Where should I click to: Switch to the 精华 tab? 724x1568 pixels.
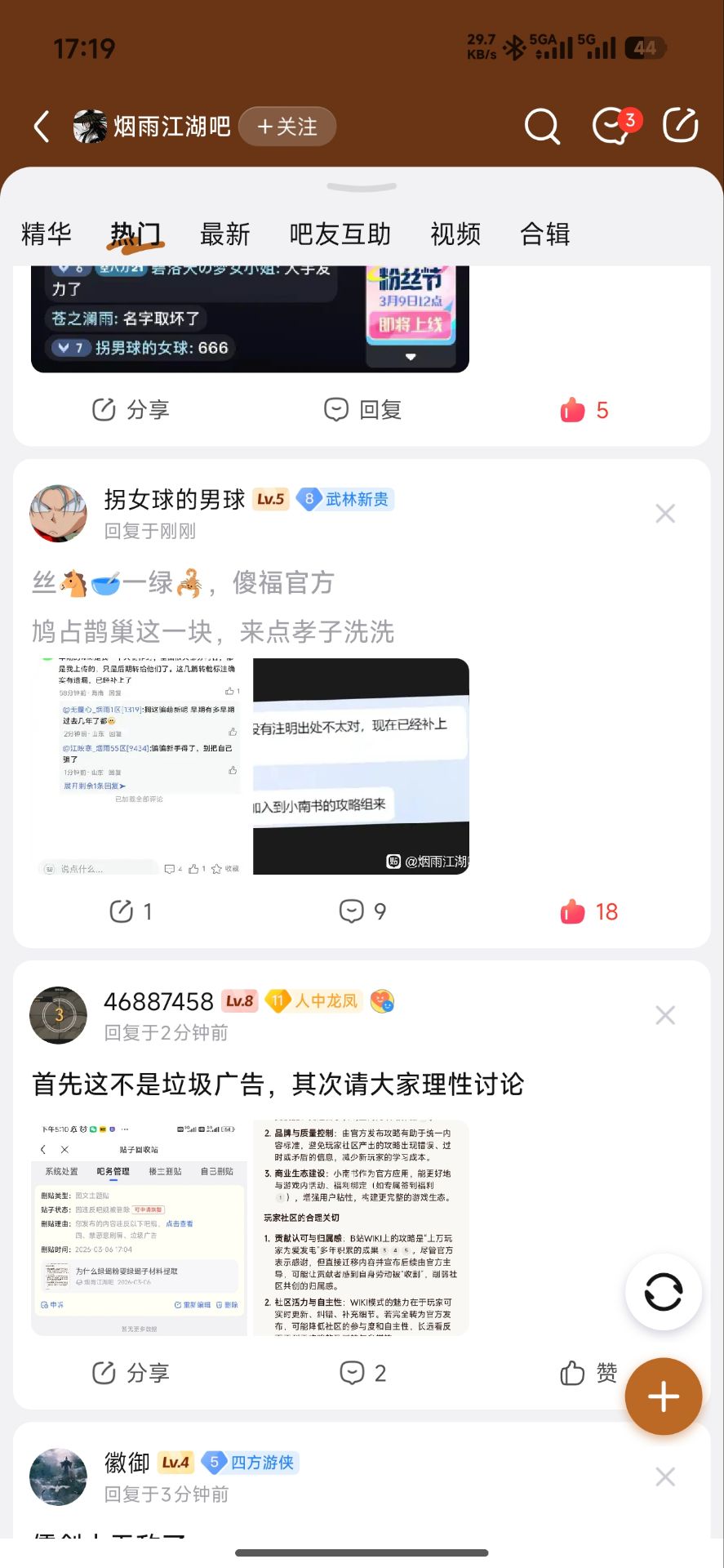47,234
